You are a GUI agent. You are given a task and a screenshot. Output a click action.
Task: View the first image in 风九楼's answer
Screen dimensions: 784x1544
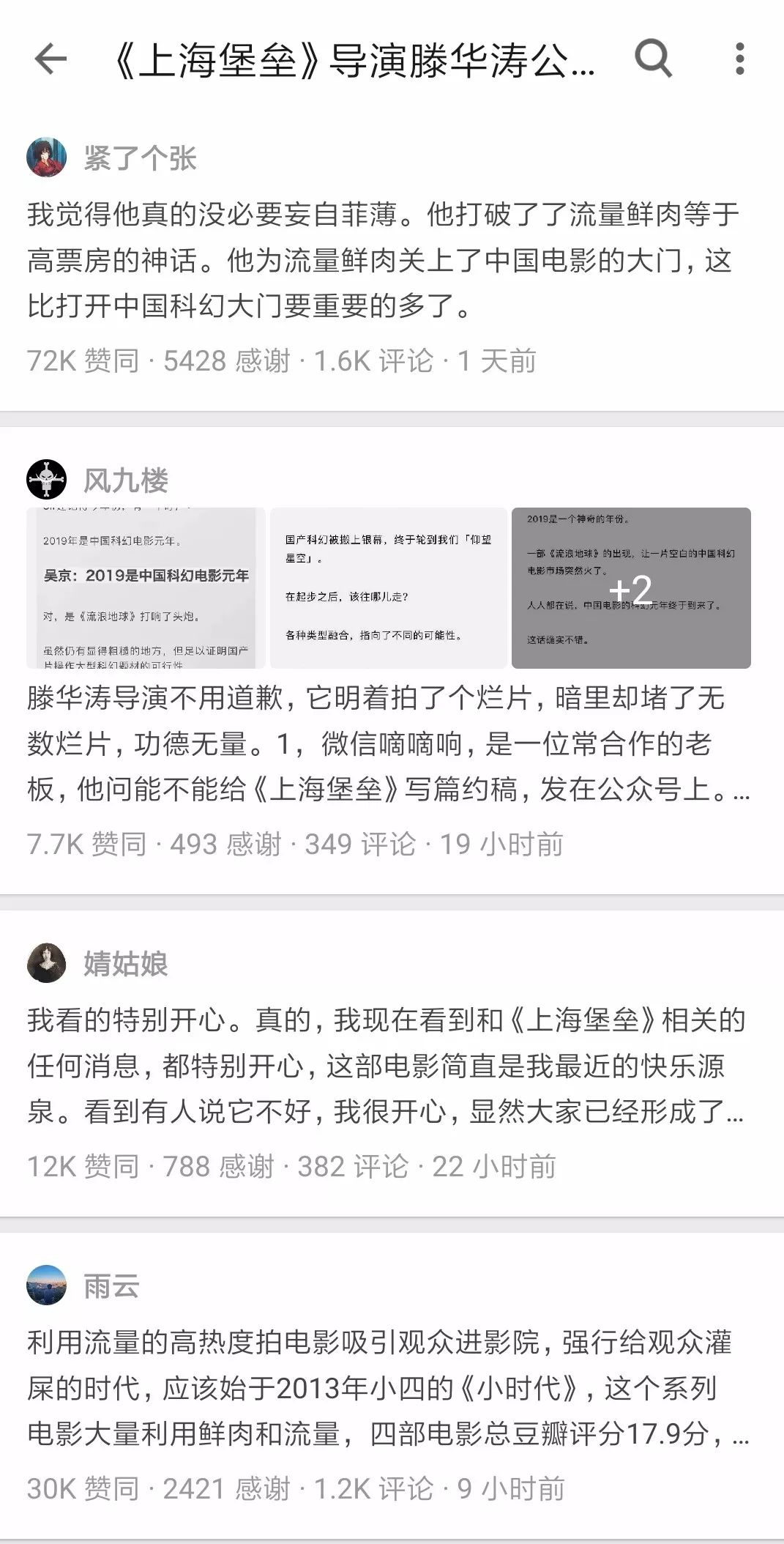(146, 588)
